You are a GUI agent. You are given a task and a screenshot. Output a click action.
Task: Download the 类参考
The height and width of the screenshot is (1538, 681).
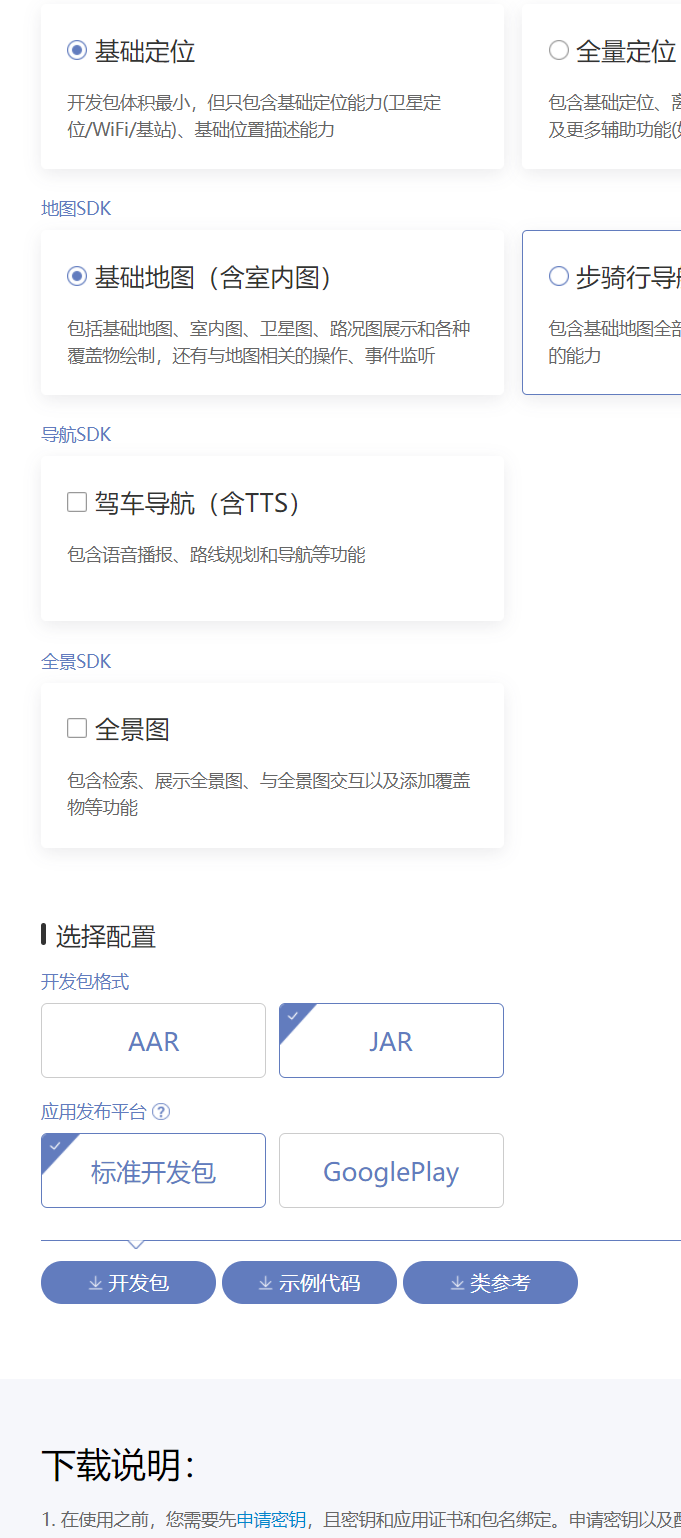[490, 1283]
